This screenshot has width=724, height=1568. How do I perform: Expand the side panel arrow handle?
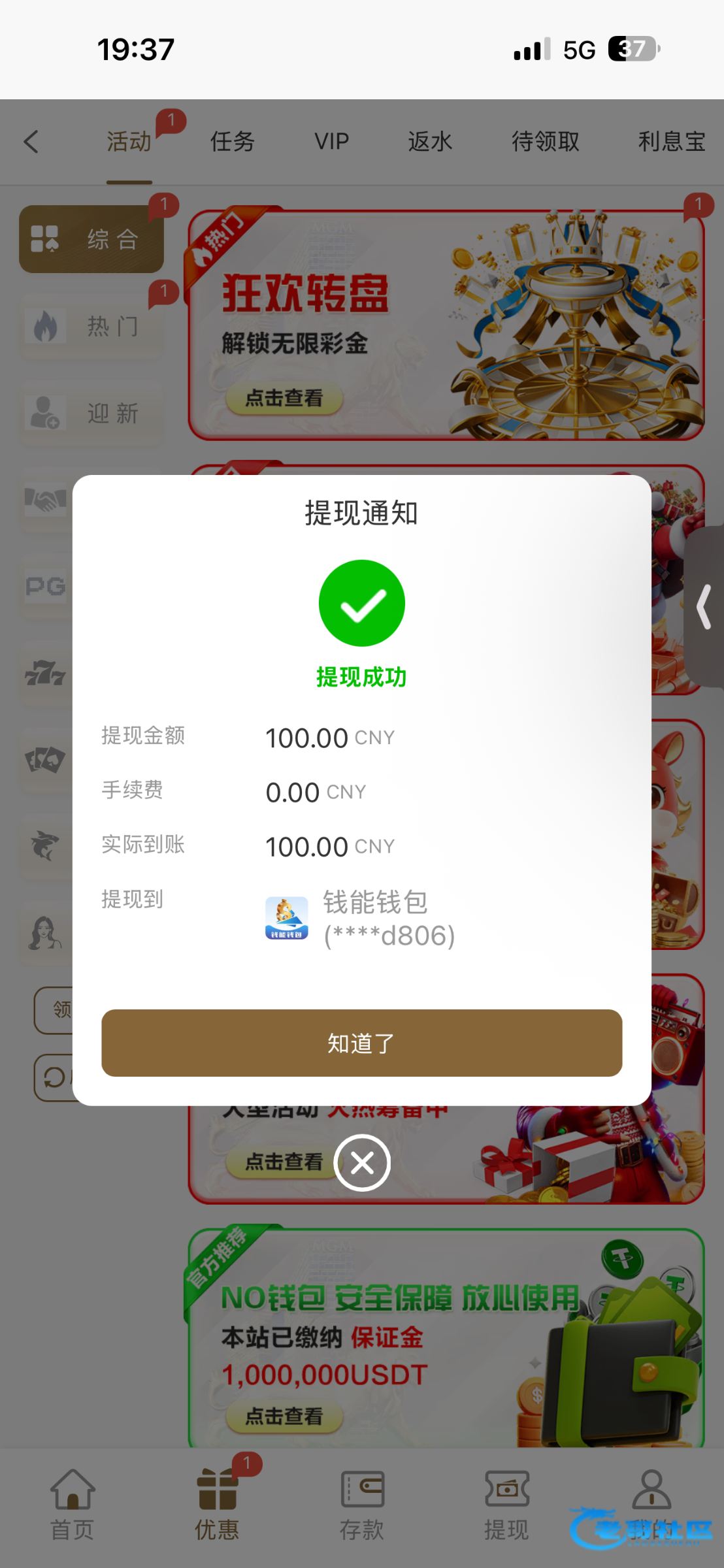click(704, 606)
